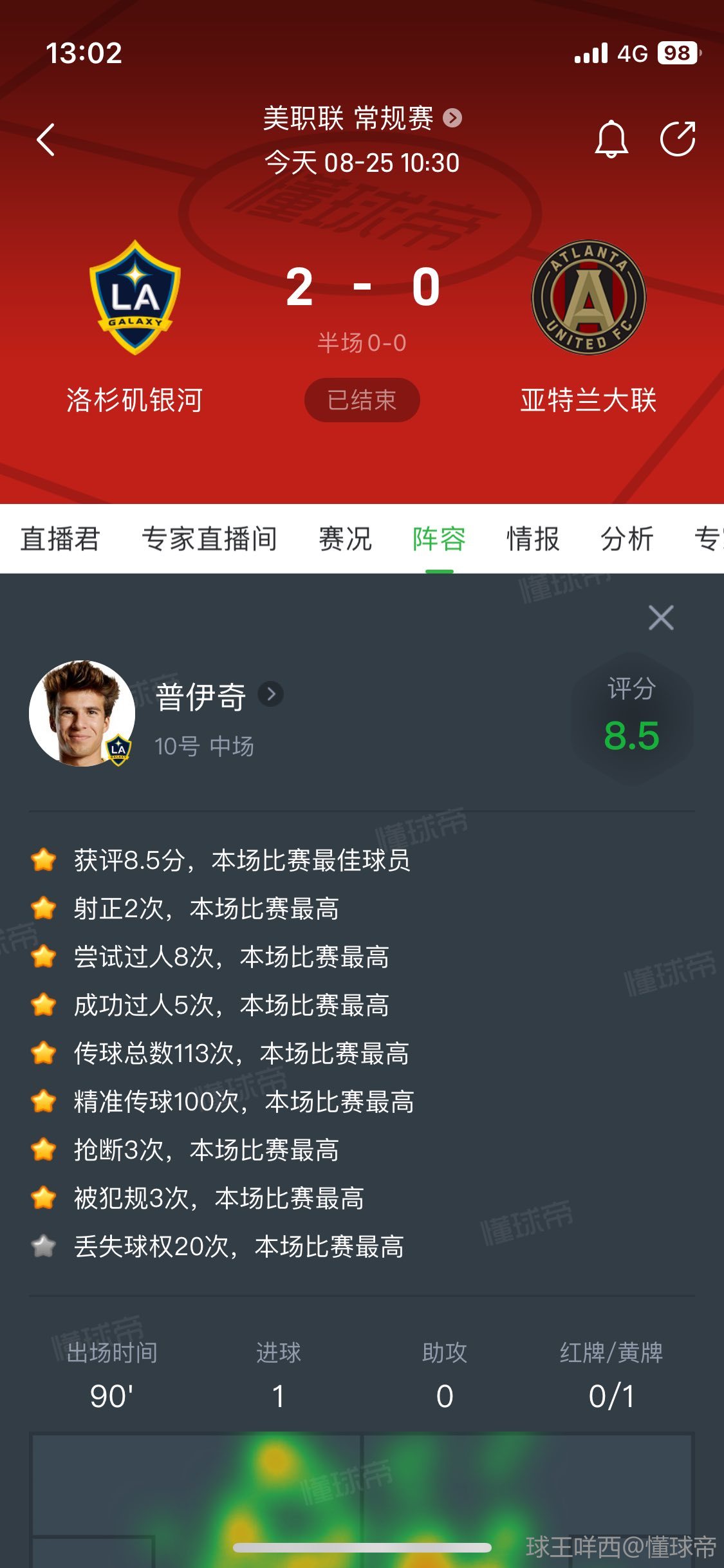Close the player stats panel

661,618
